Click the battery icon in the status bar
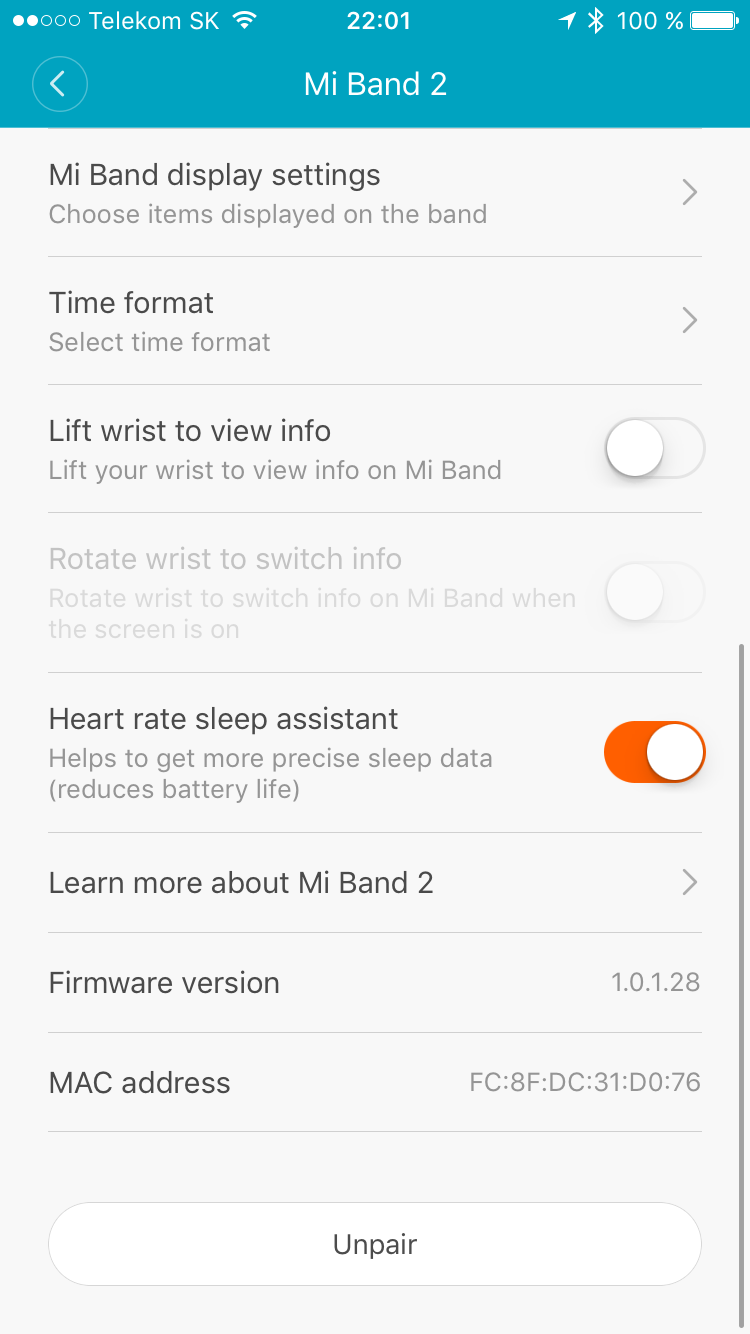This screenshot has height=1334, width=750. 715,18
